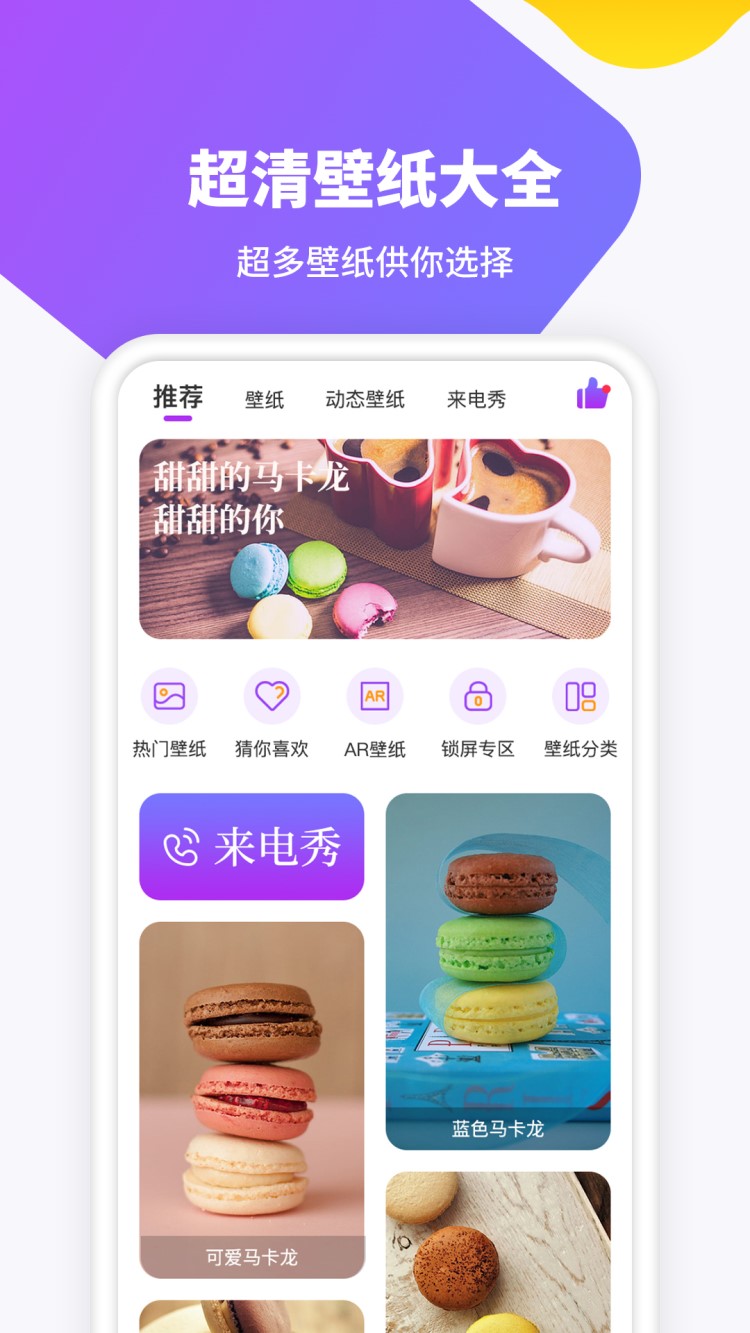The width and height of the screenshot is (750, 1333).
Task: Click the 可爱马卡龙 caption text
Action: pos(252,1257)
